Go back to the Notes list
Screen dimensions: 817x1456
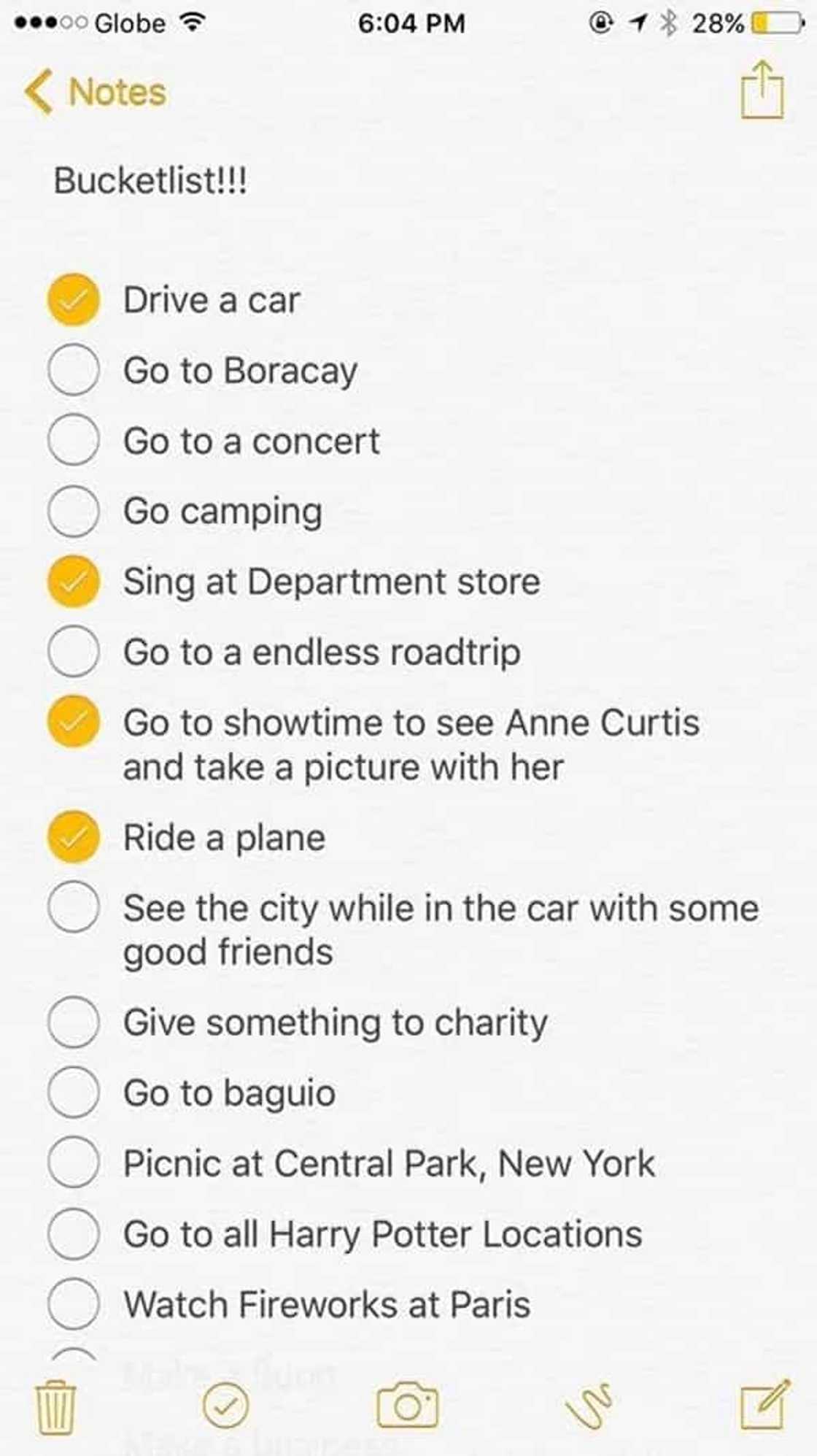pyautogui.click(x=95, y=93)
